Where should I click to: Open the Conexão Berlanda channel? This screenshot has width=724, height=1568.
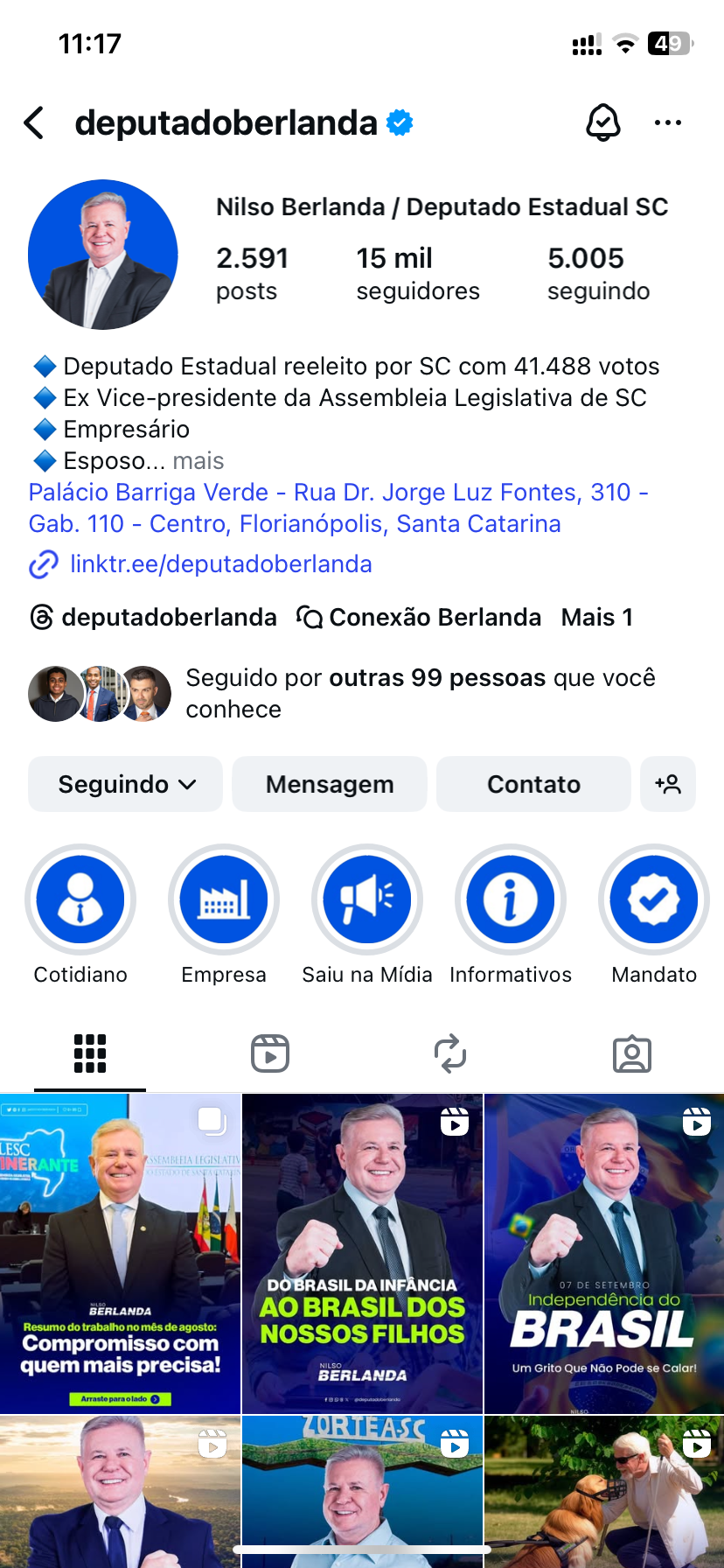coord(420,618)
